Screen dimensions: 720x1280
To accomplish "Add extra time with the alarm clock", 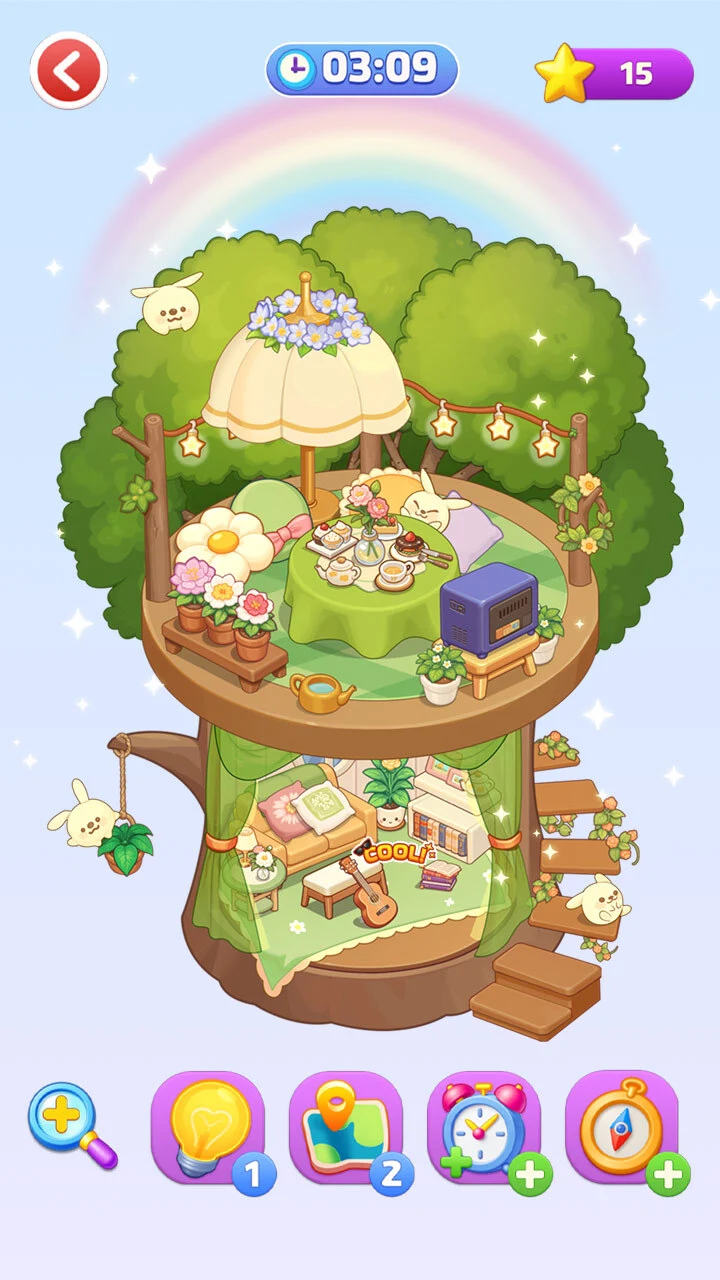I will pos(484,1127).
